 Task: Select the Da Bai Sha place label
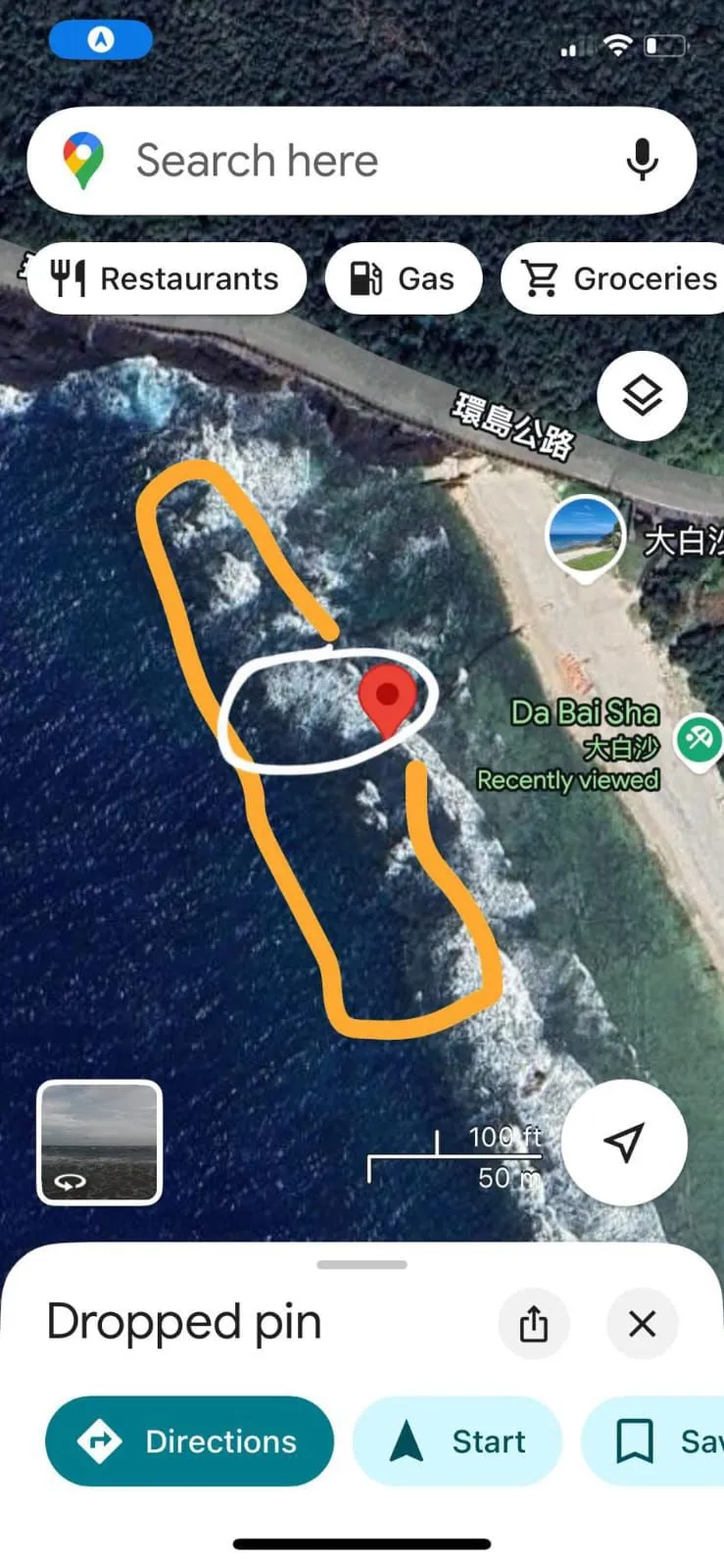point(584,712)
